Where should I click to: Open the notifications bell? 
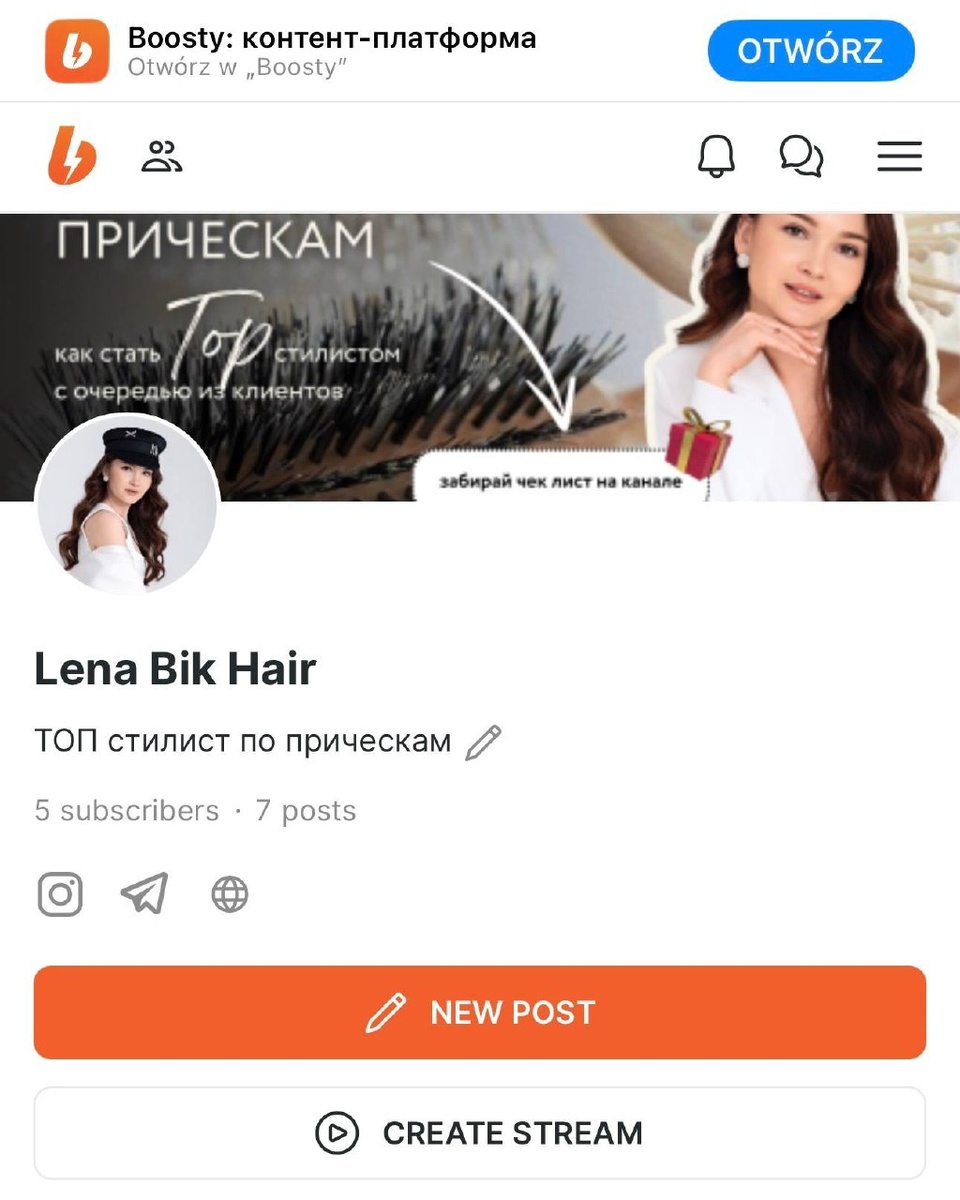tap(715, 156)
